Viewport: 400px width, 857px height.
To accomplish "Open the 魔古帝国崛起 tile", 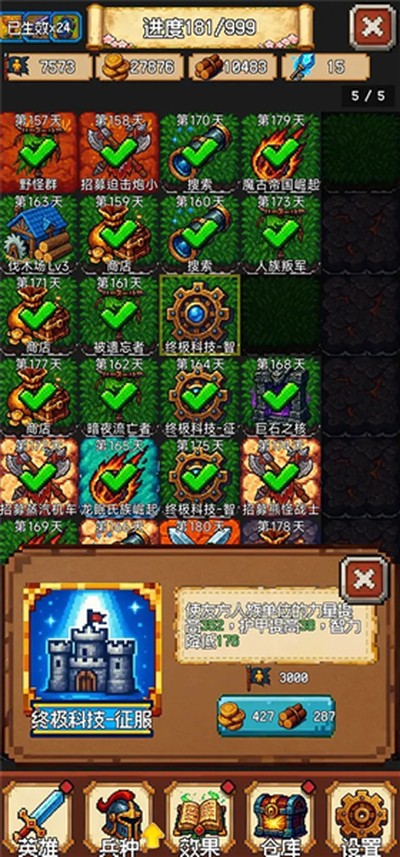I will pos(280,152).
